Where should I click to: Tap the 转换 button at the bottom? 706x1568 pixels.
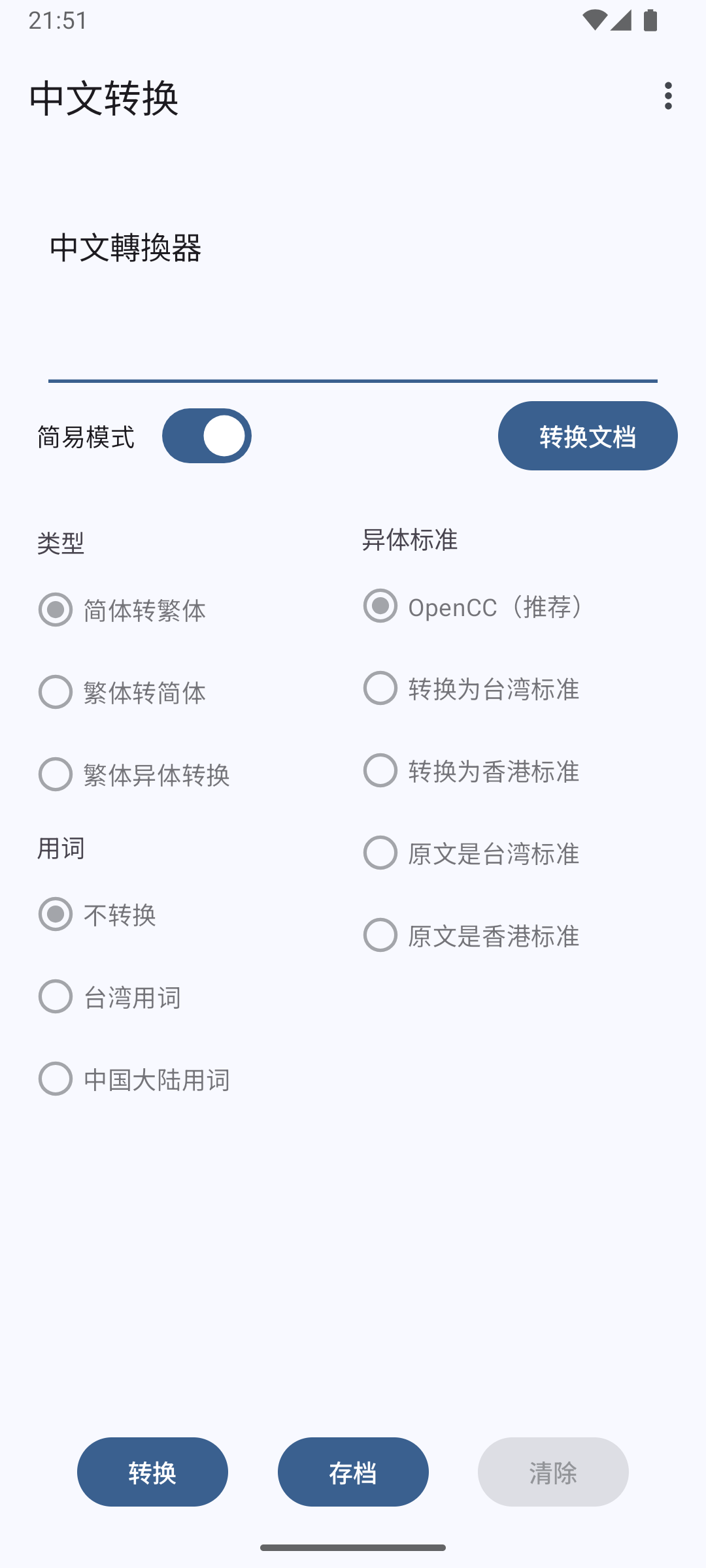coord(152,1472)
